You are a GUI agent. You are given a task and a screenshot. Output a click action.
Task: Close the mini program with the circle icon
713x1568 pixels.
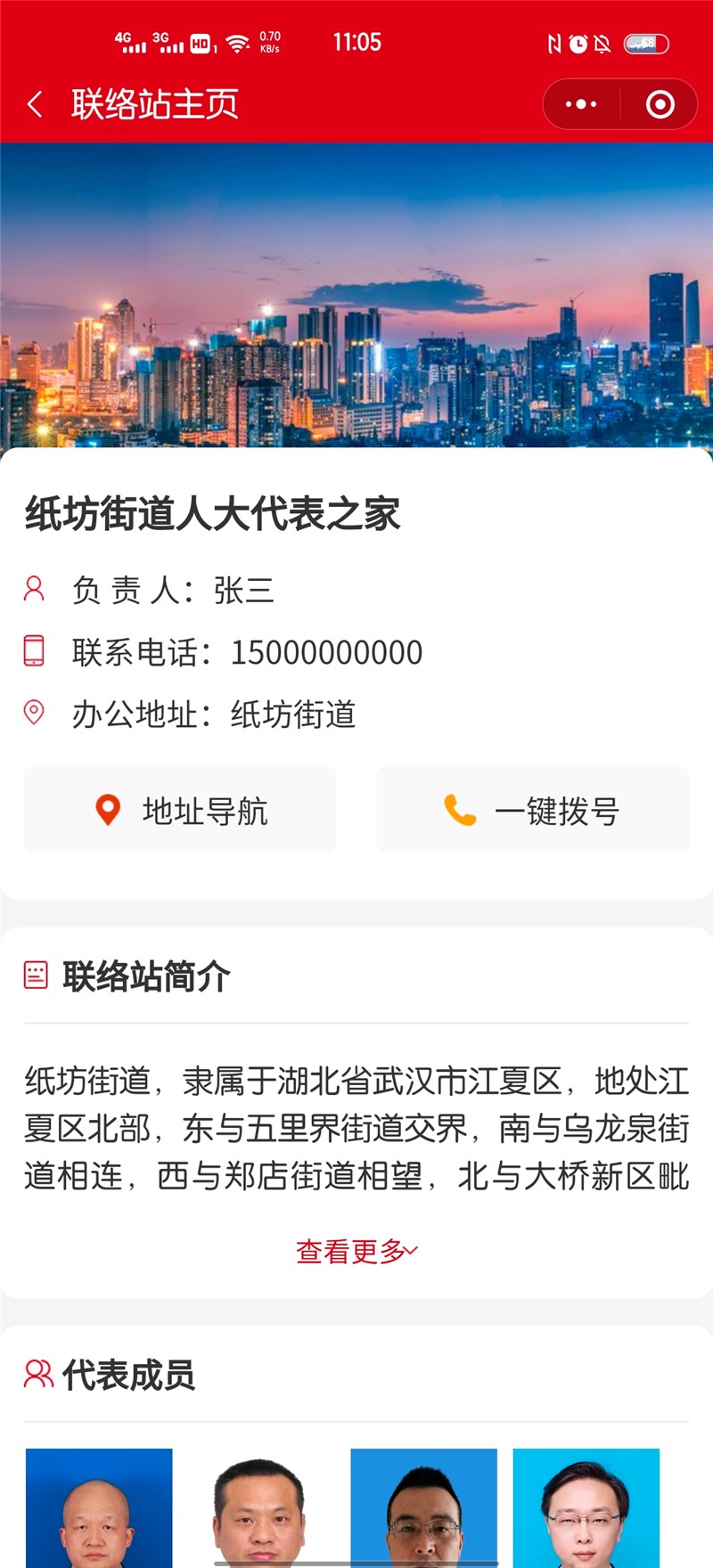tap(660, 104)
